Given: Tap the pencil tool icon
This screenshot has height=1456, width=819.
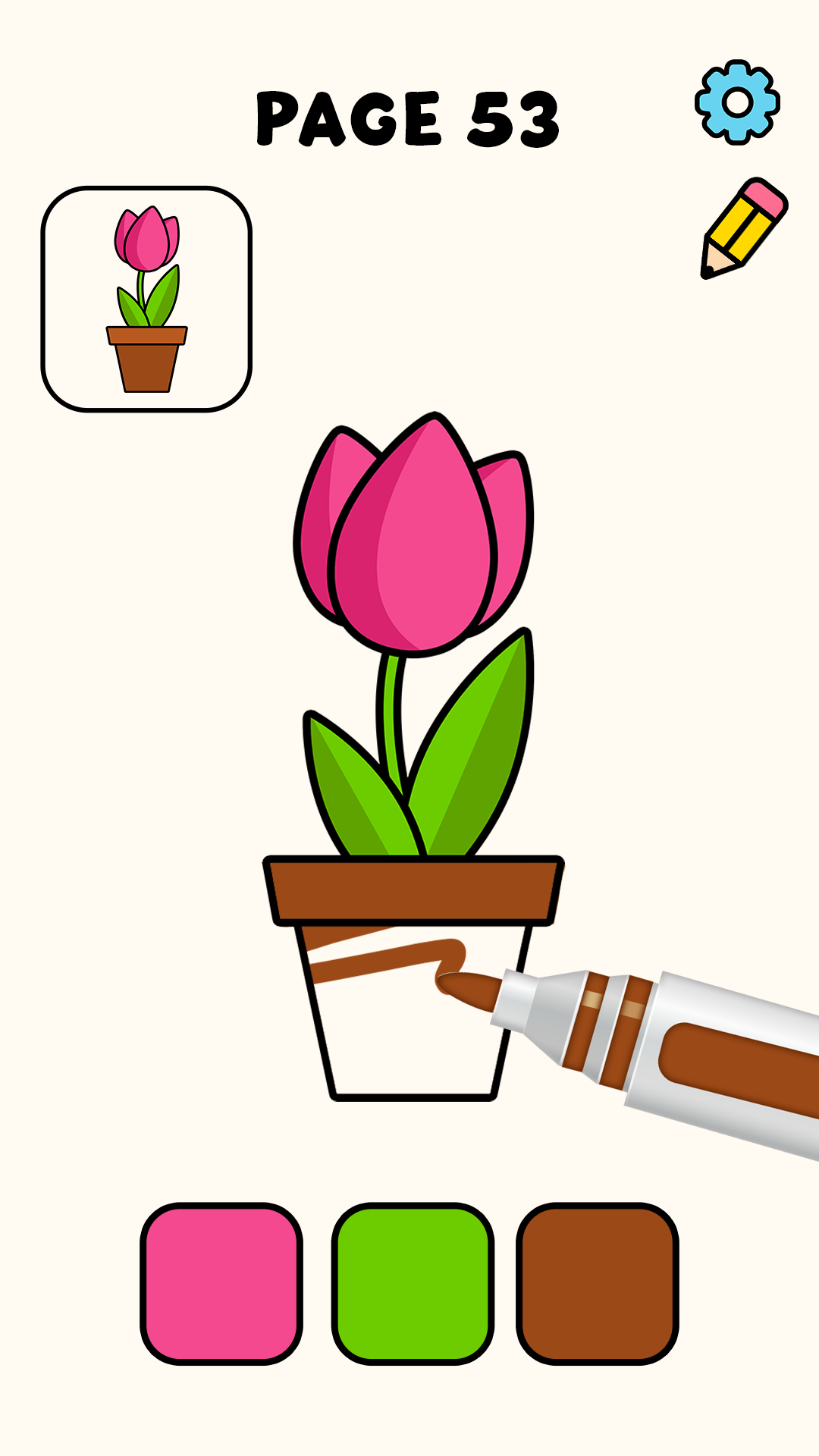Looking at the screenshot, I should (743, 228).
